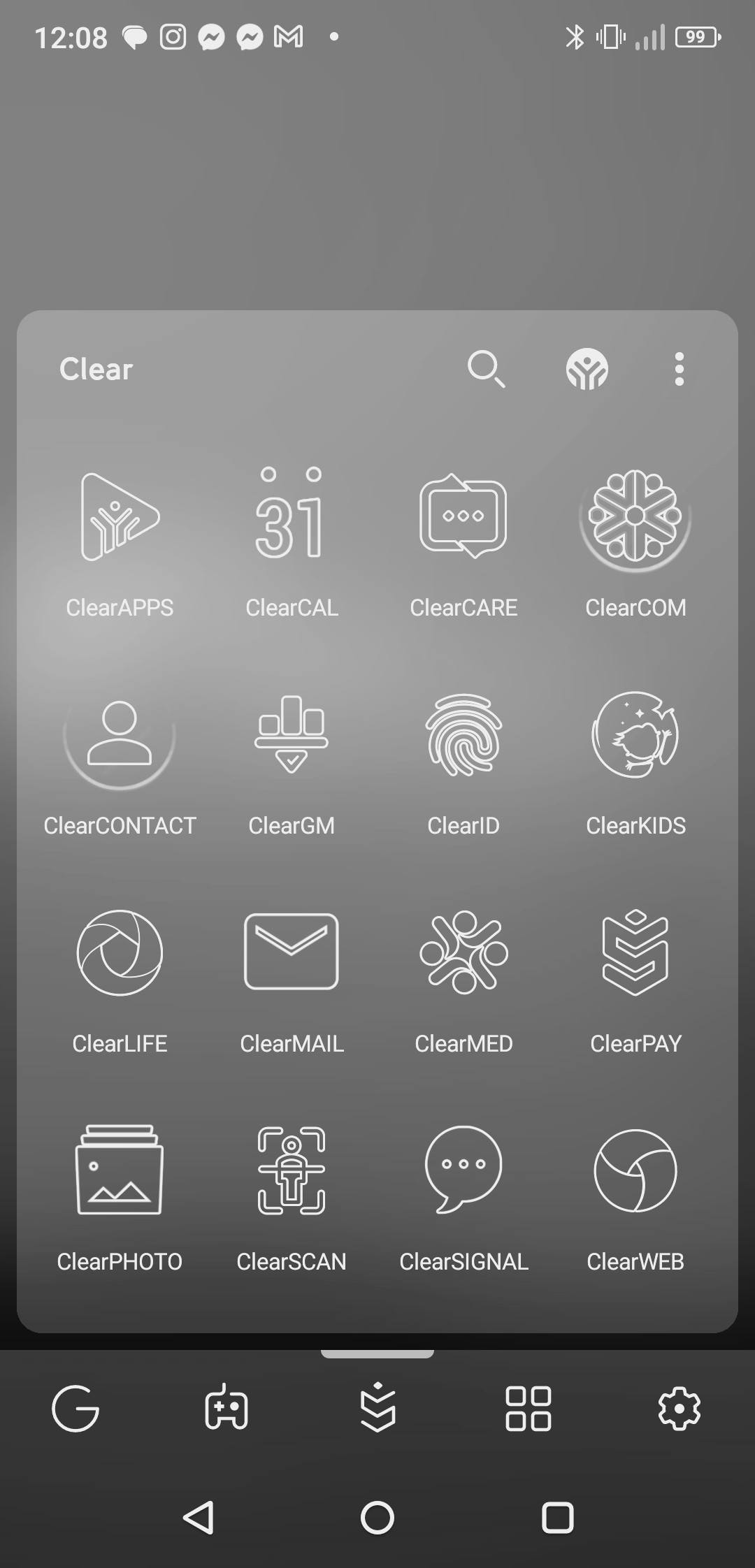Viewport: 755px width, 1568px height.
Task: Open the ClearID fingerprint app
Action: pos(463,736)
